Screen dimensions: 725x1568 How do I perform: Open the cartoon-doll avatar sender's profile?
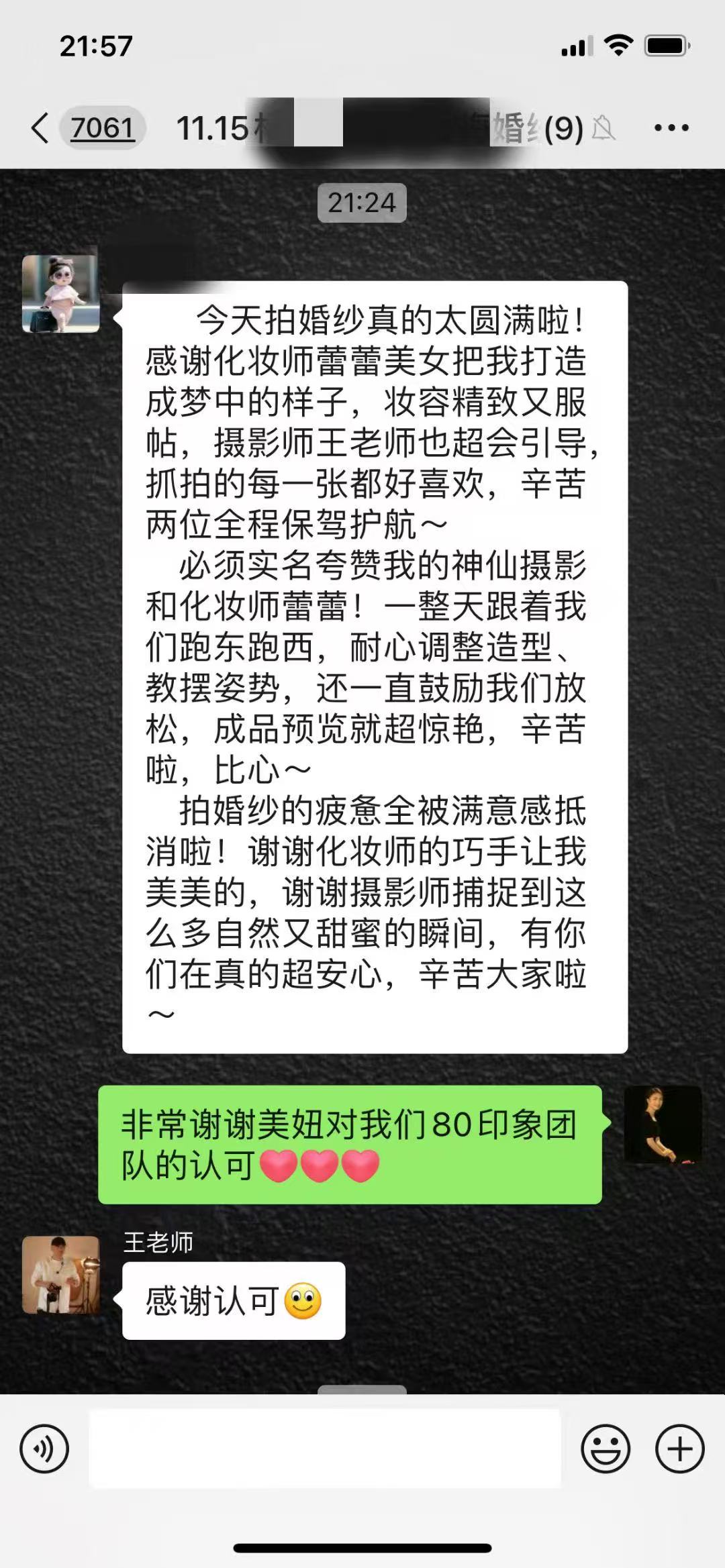pyautogui.click(x=61, y=293)
